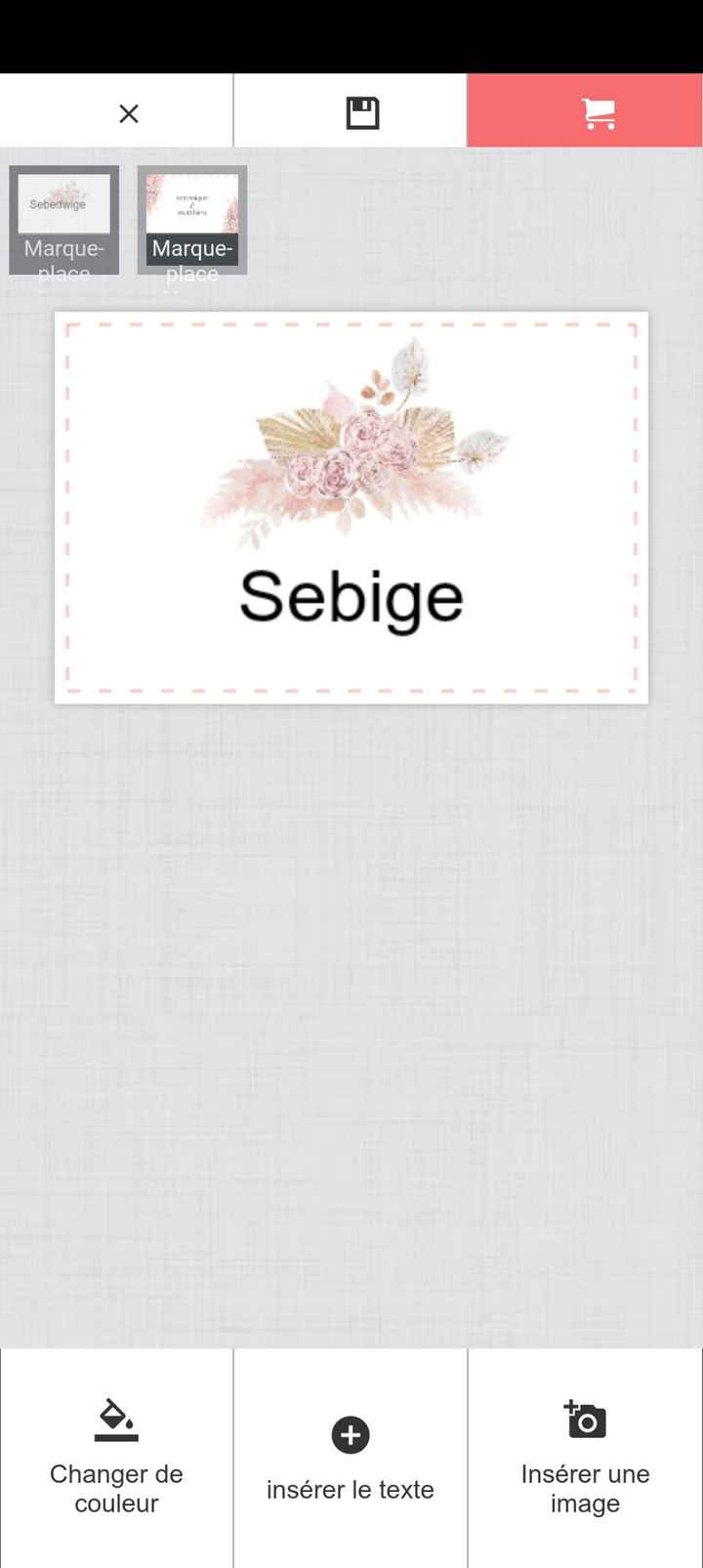Select the Sebedwige Marque-place thumbnail
The image size is (703, 1568).
[x=64, y=220]
